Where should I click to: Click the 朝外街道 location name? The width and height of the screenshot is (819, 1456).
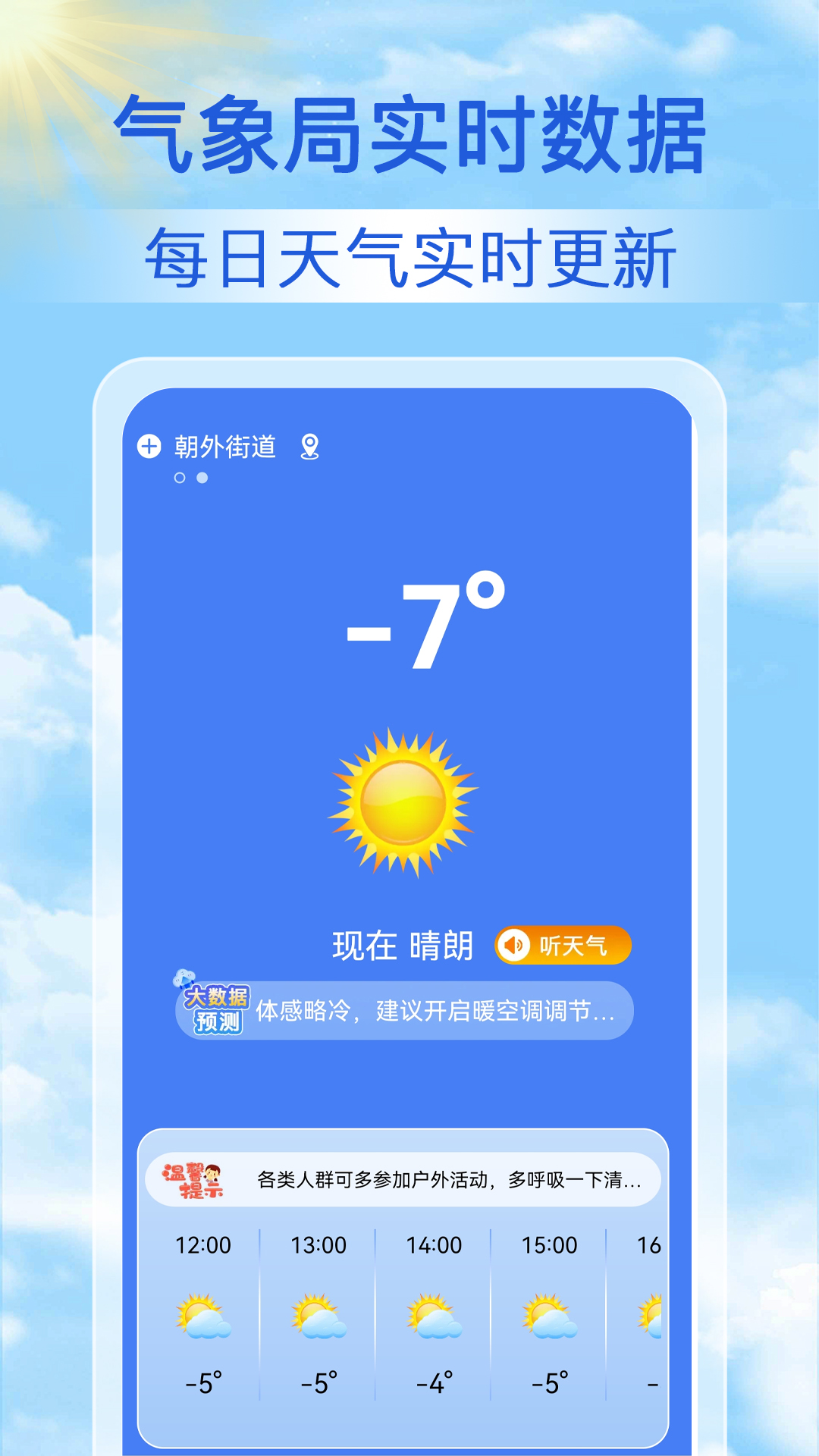pyautogui.click(x=224, y=447)
